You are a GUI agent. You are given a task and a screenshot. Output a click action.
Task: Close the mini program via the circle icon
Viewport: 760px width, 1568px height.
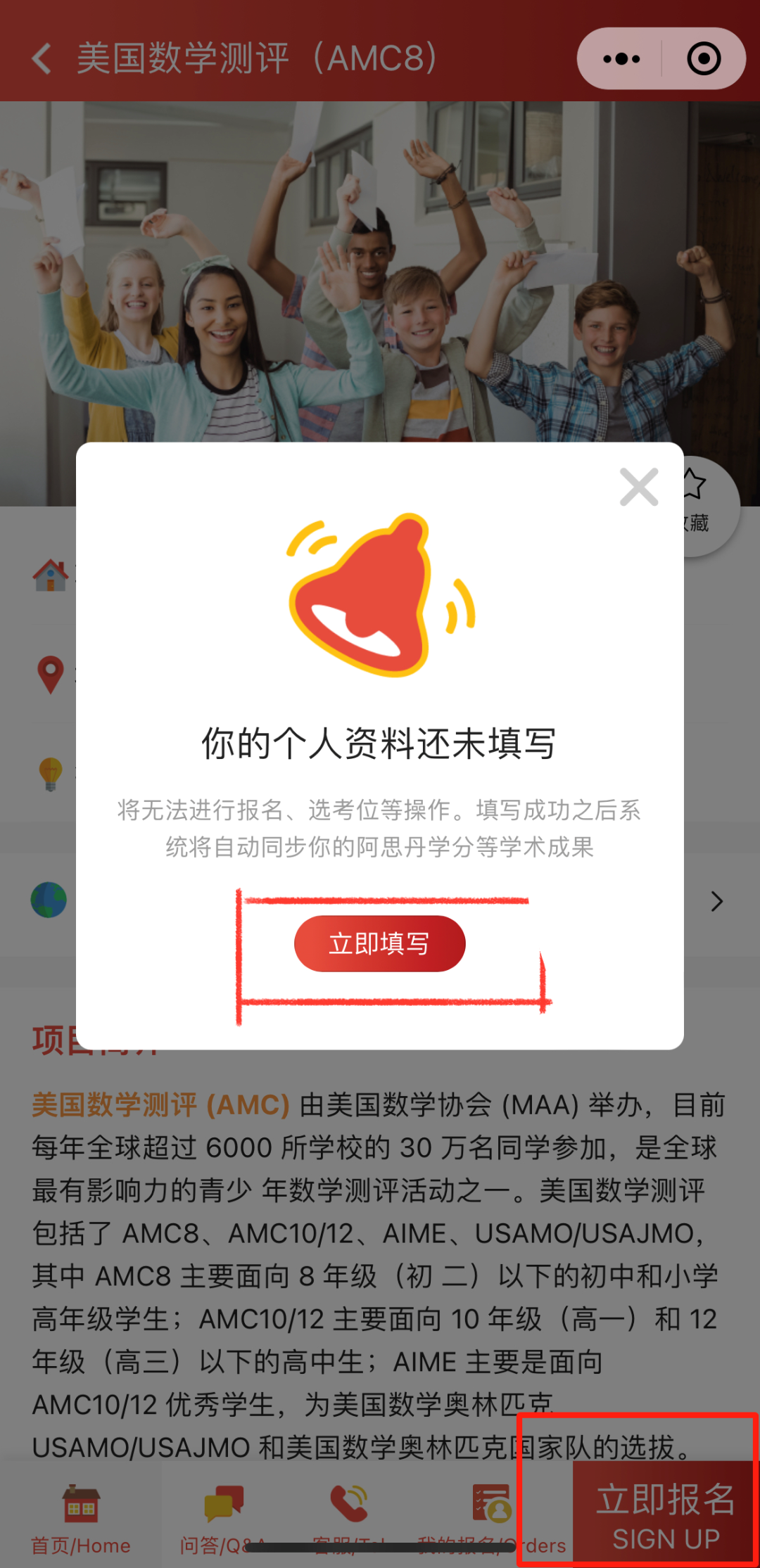[704, 58]
